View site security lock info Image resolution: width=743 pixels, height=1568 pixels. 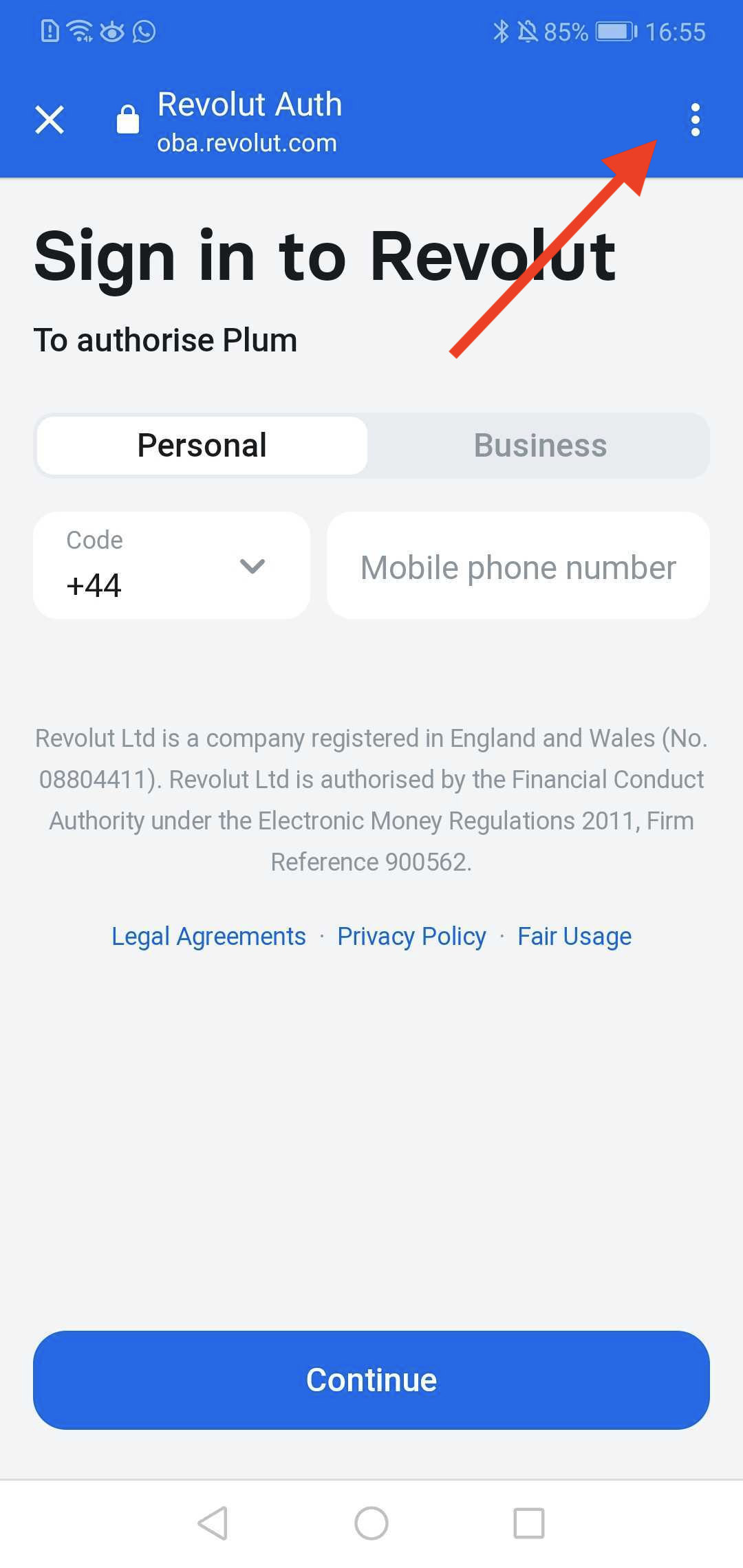click(x=127, y=119)
